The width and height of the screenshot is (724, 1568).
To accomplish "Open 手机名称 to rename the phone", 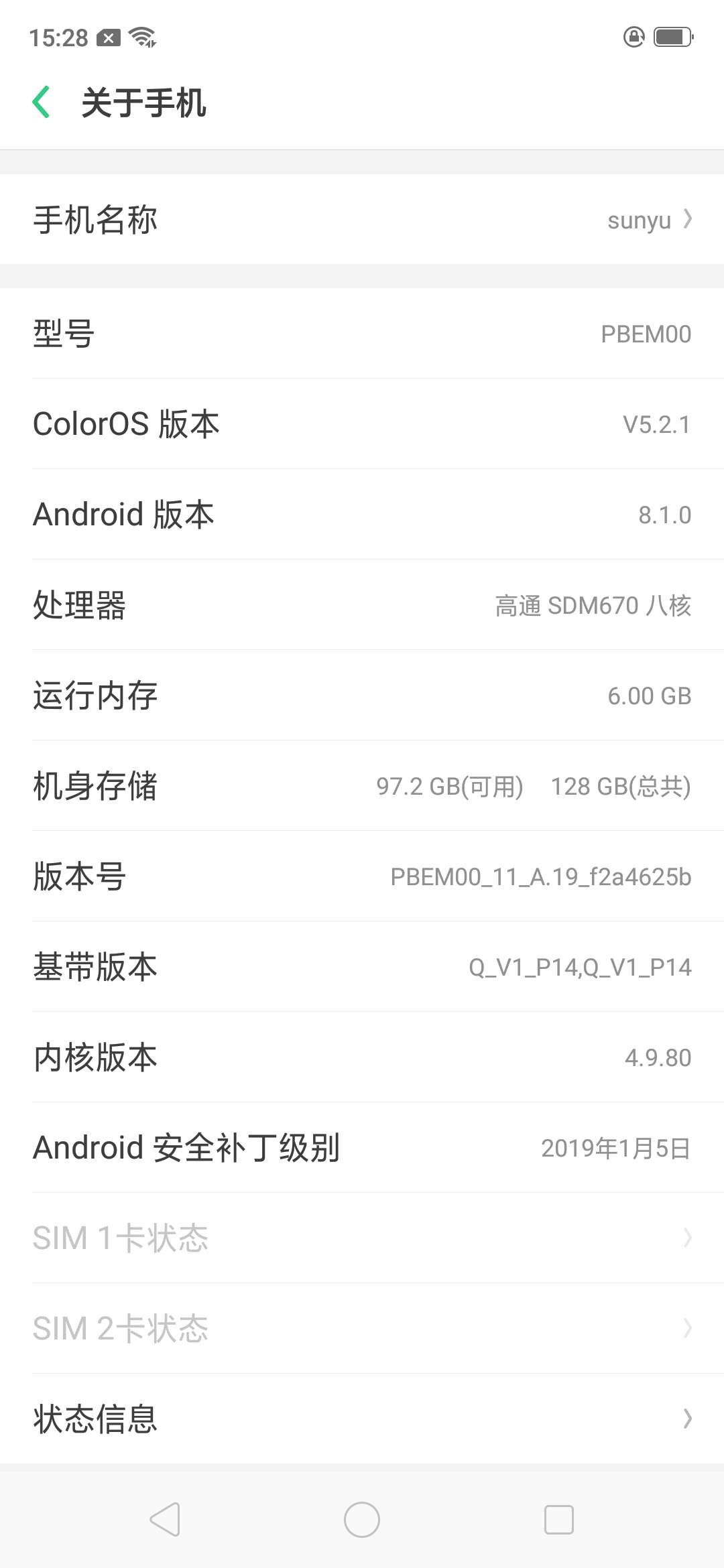I will tap(362, 220).
